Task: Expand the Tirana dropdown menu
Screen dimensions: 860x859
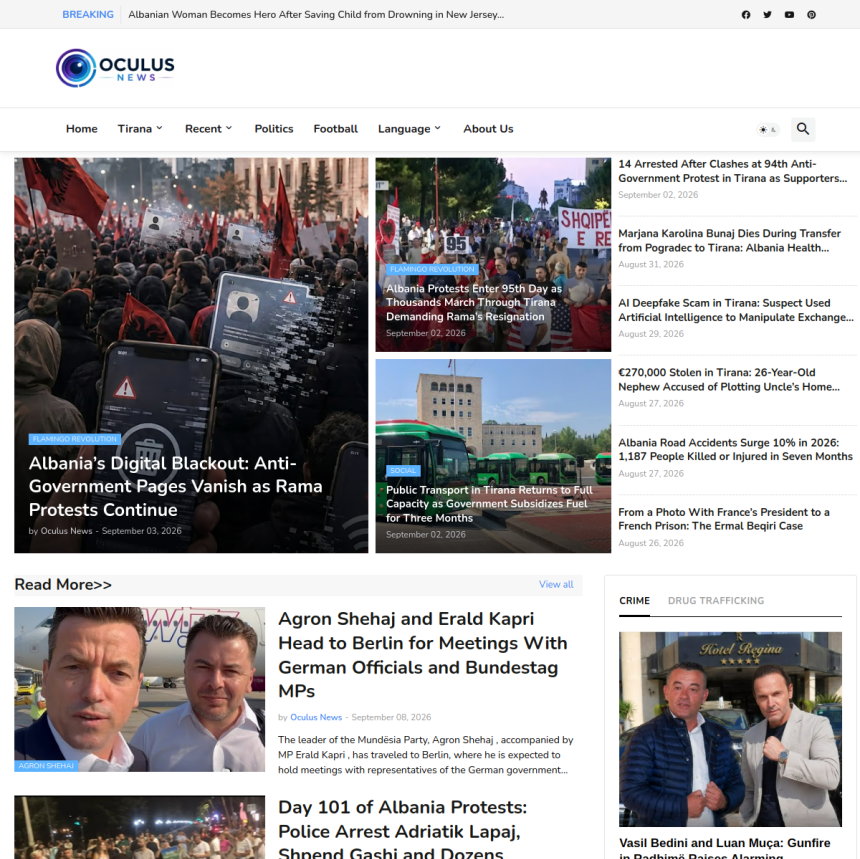Action: (x=140, y=129)
